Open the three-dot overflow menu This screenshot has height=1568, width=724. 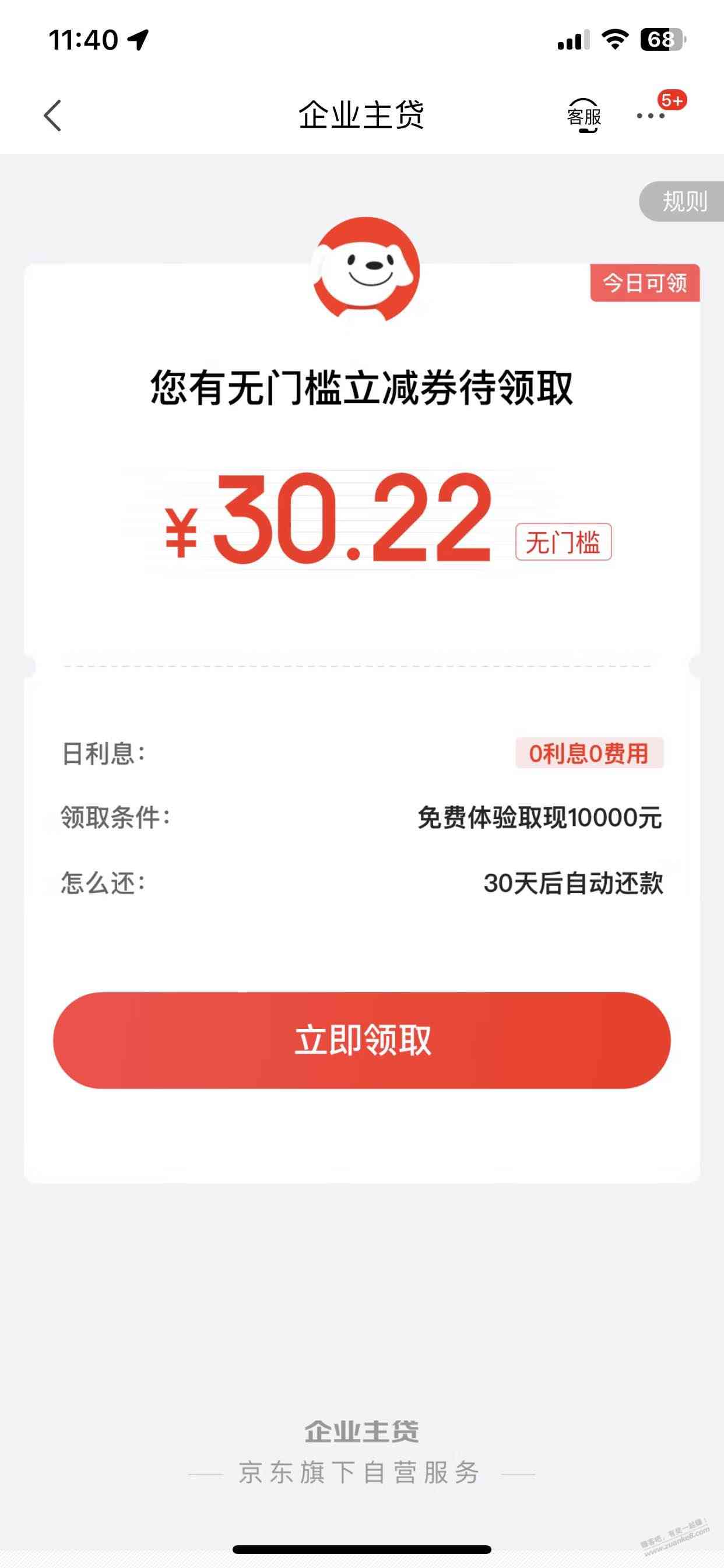pyautogui.click(x=651, y=116)
